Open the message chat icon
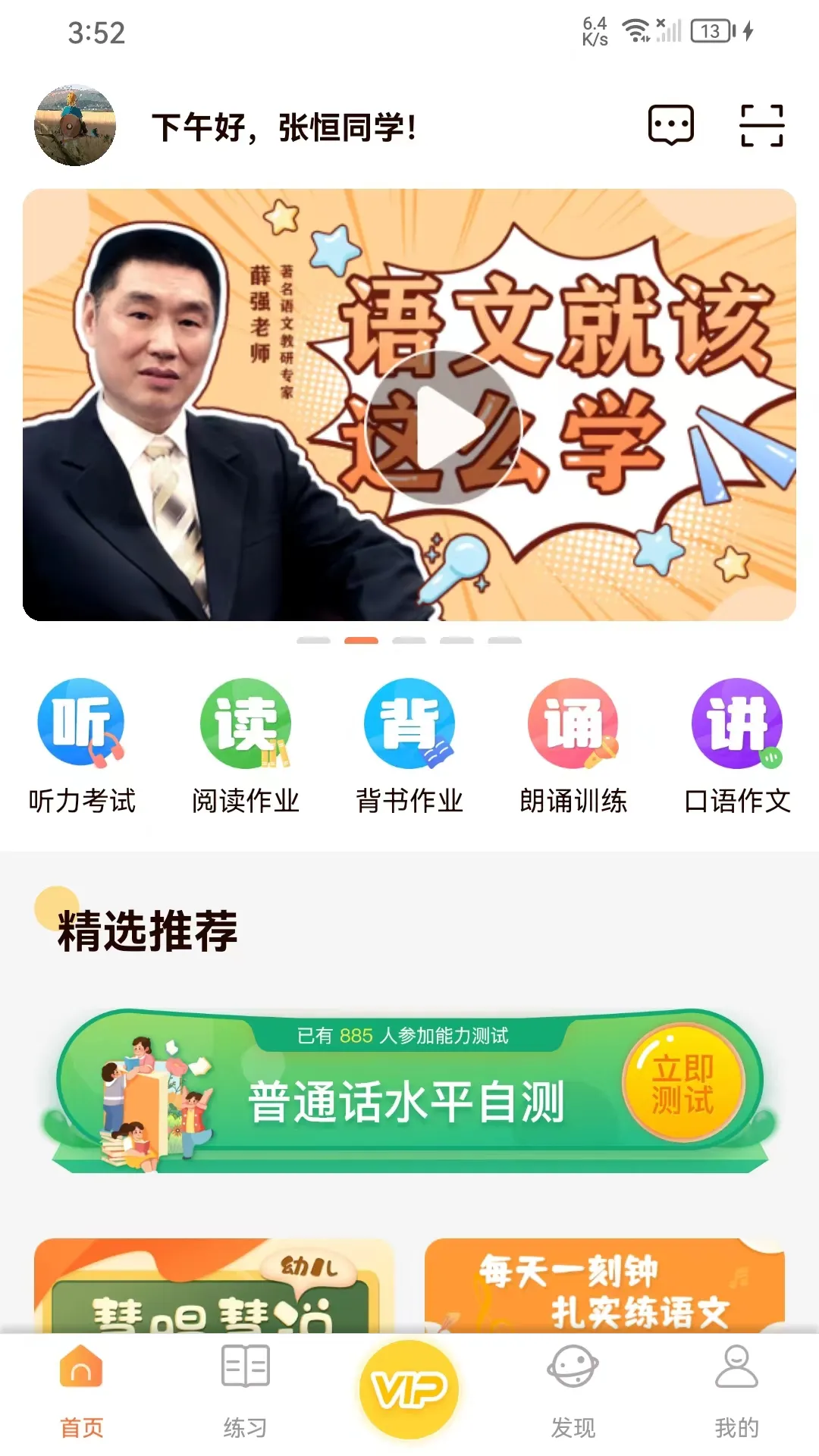 [x=670, y=126]
